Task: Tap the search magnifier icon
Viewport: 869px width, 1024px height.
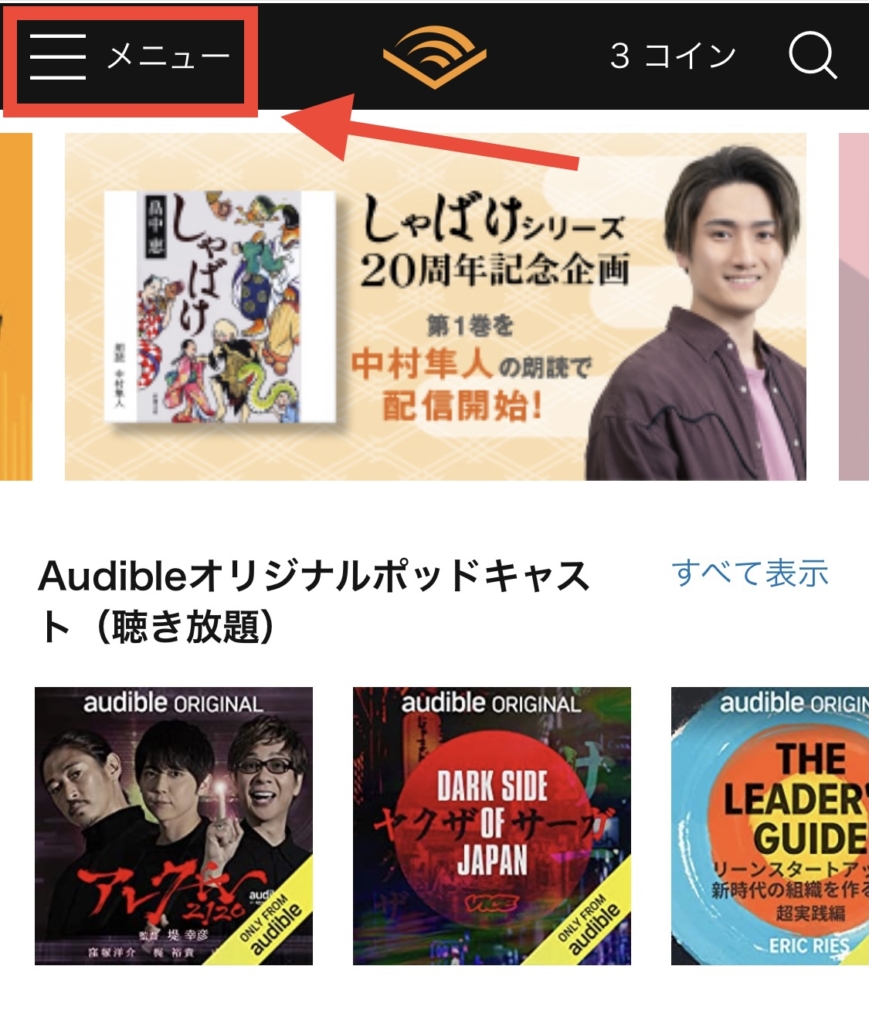Action: [811, 56]
